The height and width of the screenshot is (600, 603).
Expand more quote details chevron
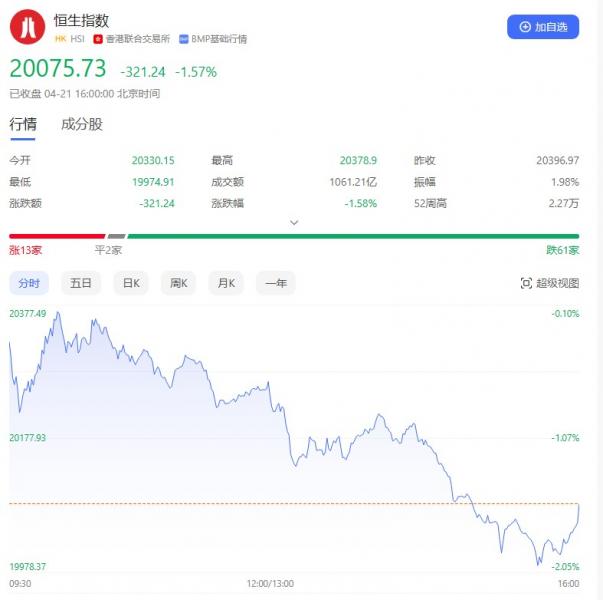(294, 222)
